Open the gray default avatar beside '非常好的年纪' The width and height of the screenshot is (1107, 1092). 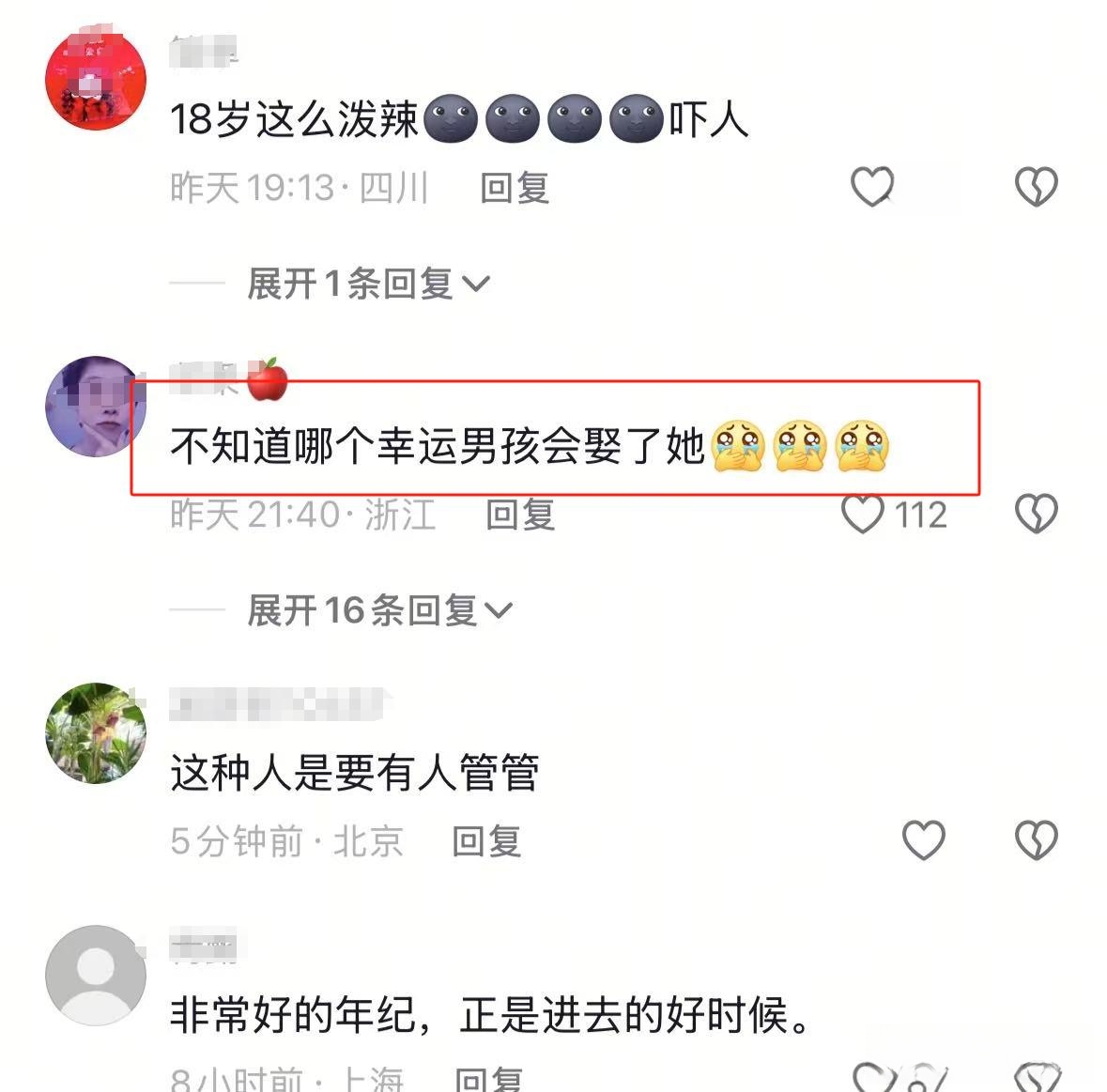pos(96,975)
